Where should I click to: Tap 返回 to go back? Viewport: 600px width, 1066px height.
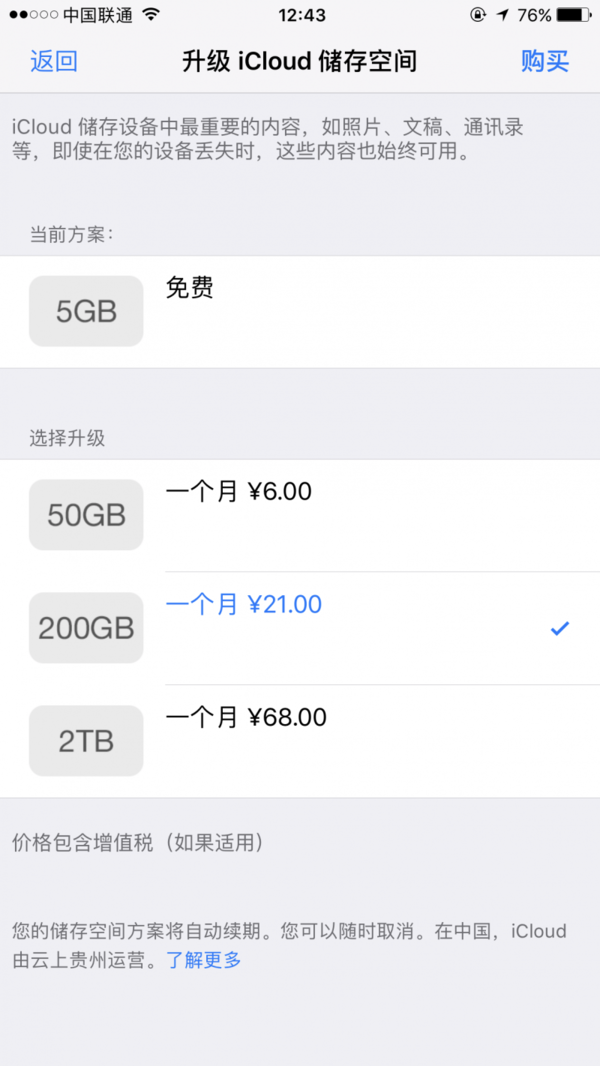54,61
